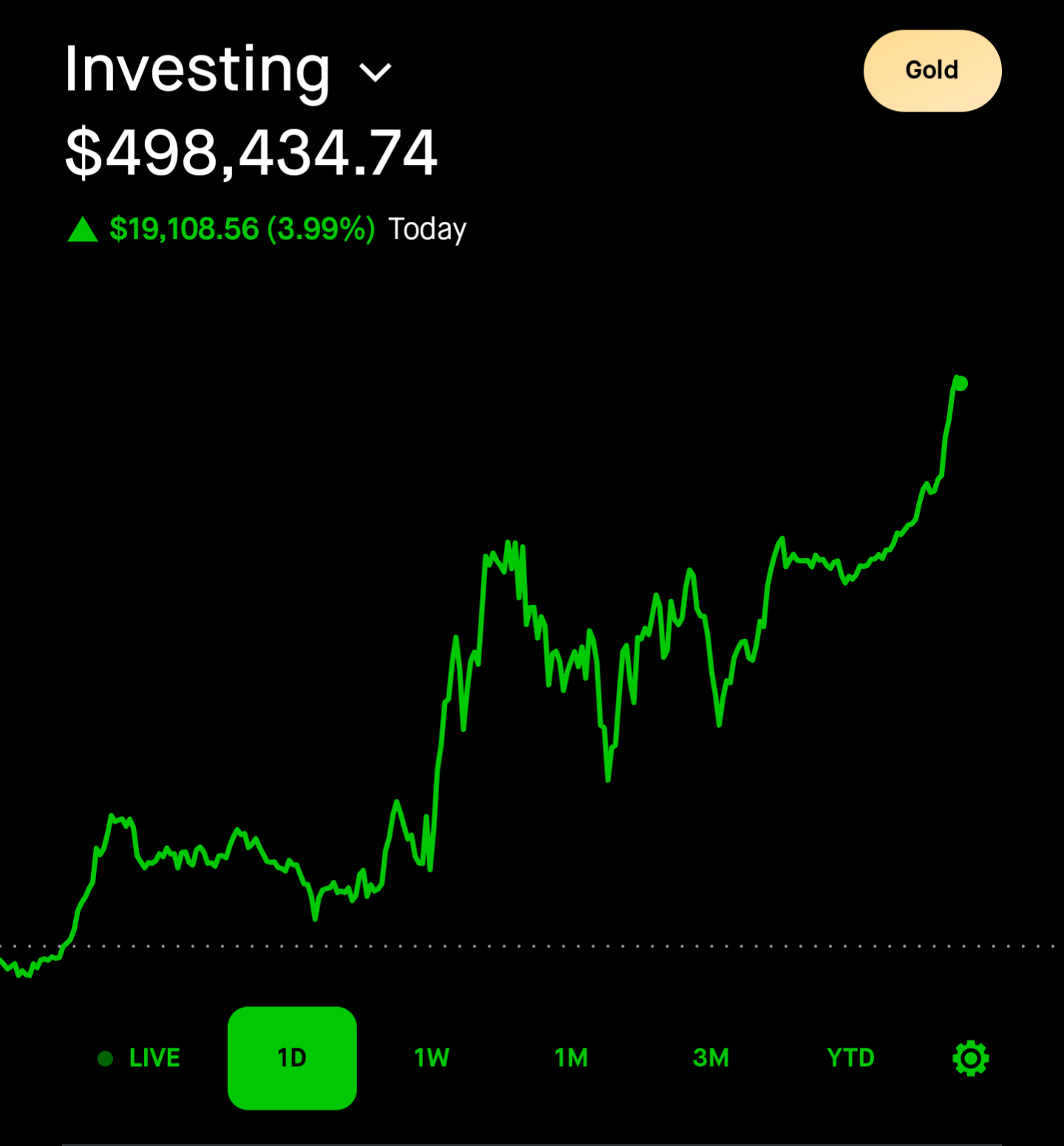Show the 1M chart range
Viewport: 1064px width, 1146px height.
[572, 1058]
